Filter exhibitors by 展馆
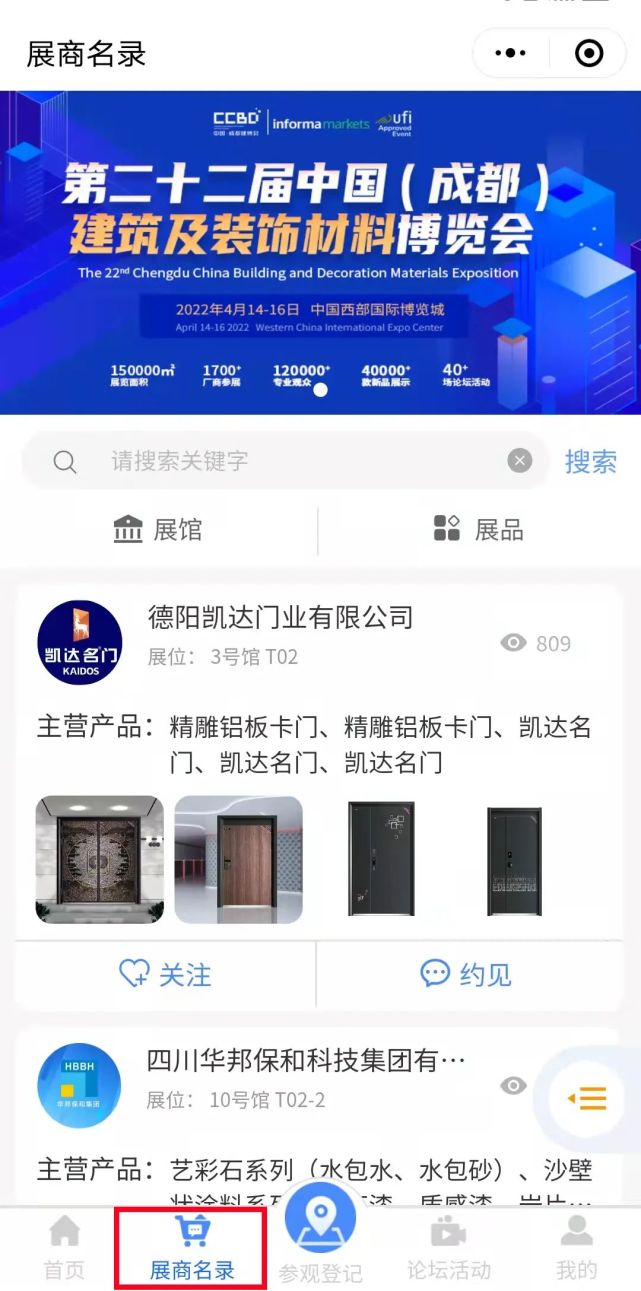641x1291 pixels. pos(158,530)
